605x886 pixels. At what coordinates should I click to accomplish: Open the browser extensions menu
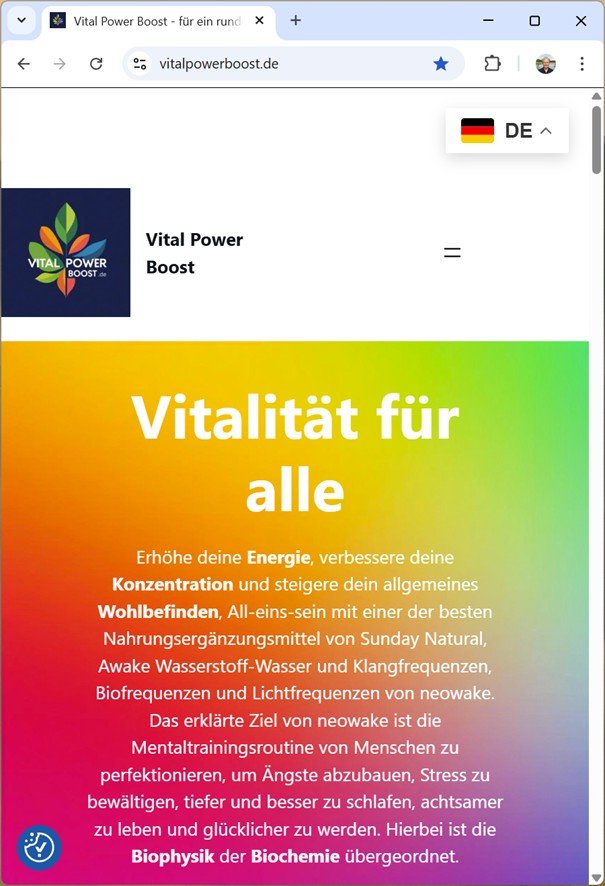tap(492, 64)
